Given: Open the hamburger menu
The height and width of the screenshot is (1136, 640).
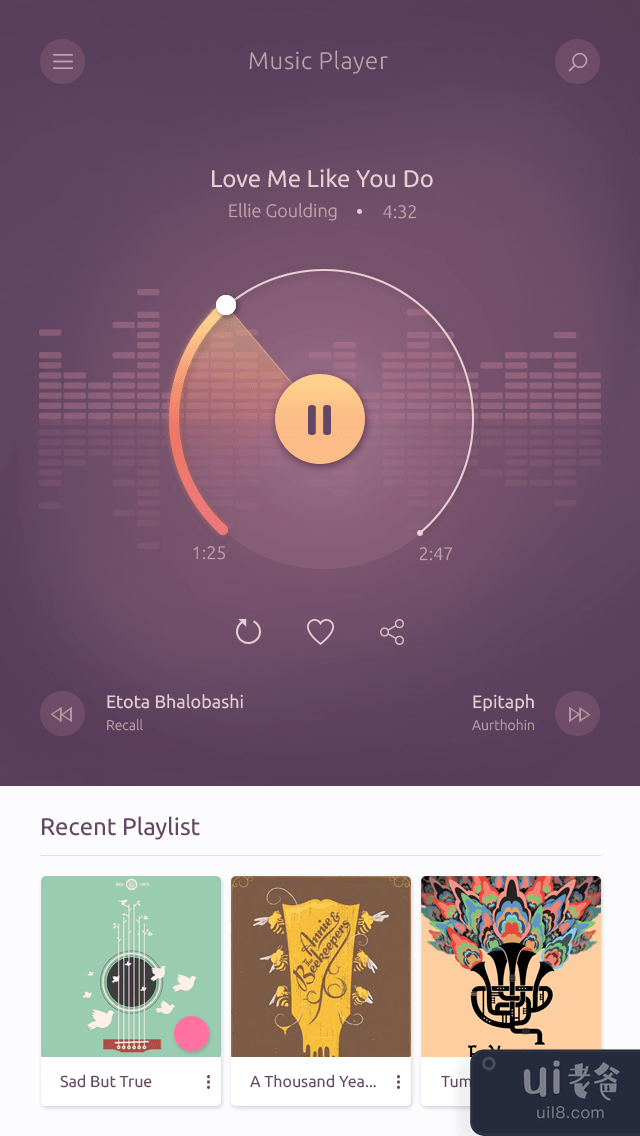Looking at the screenshot, I should click(62, 62).
